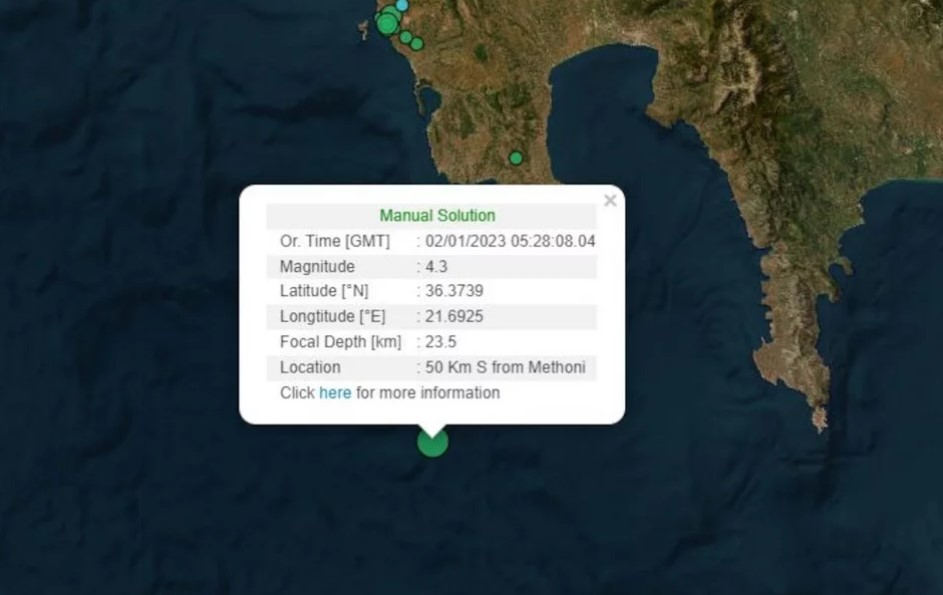This screenshot has height=595, width=943.
Task: Select the lone green earthquake marker on the peninsula
Action: (516, 158)
